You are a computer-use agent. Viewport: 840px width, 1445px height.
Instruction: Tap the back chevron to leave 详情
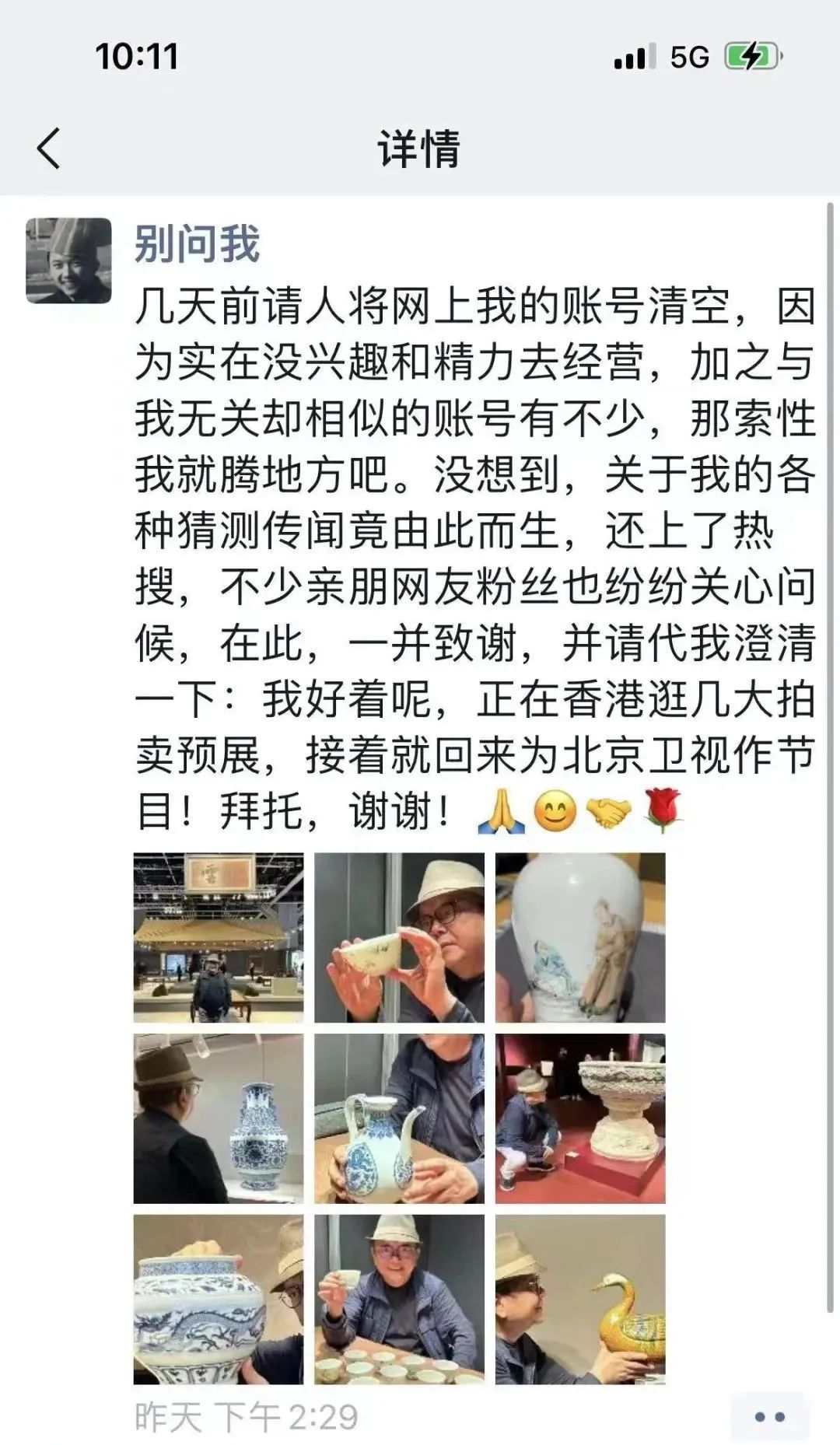48,146
